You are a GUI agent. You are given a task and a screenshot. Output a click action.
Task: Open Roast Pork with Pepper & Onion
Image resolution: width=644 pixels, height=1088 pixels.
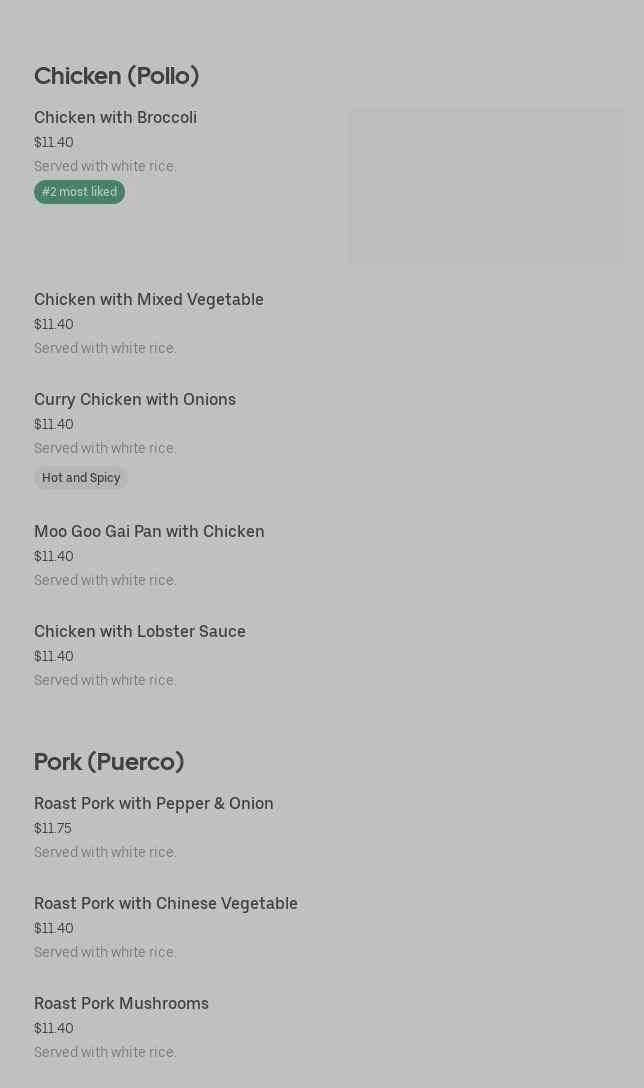pyautogui.click(x=154, y=804)
